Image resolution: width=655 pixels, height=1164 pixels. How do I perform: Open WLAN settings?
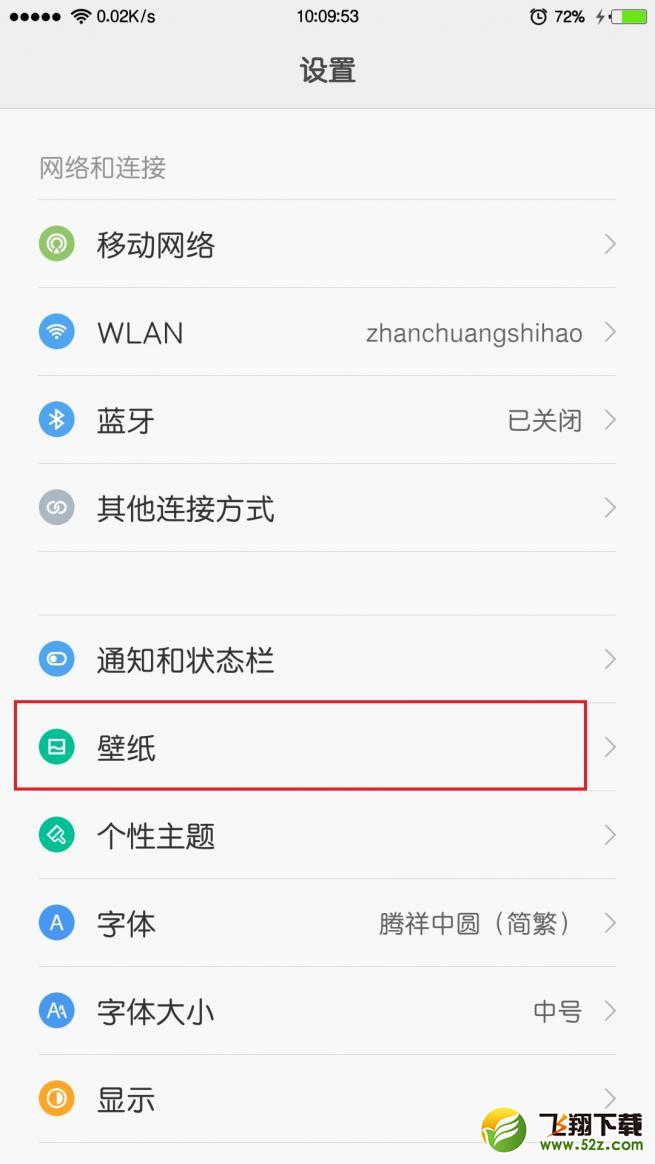tap(328, 332)
